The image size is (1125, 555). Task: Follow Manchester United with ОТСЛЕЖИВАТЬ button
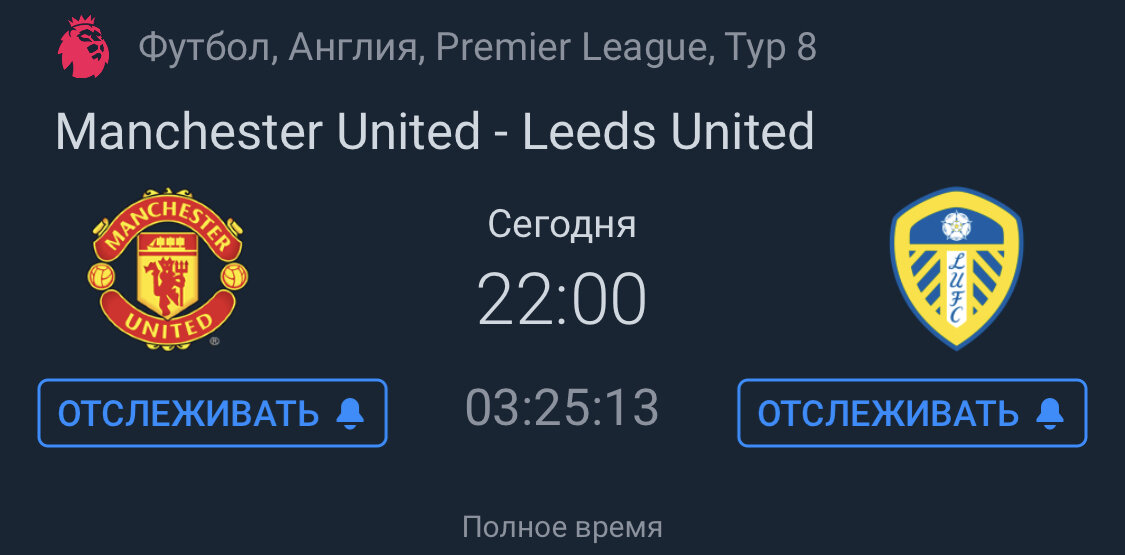212,412
